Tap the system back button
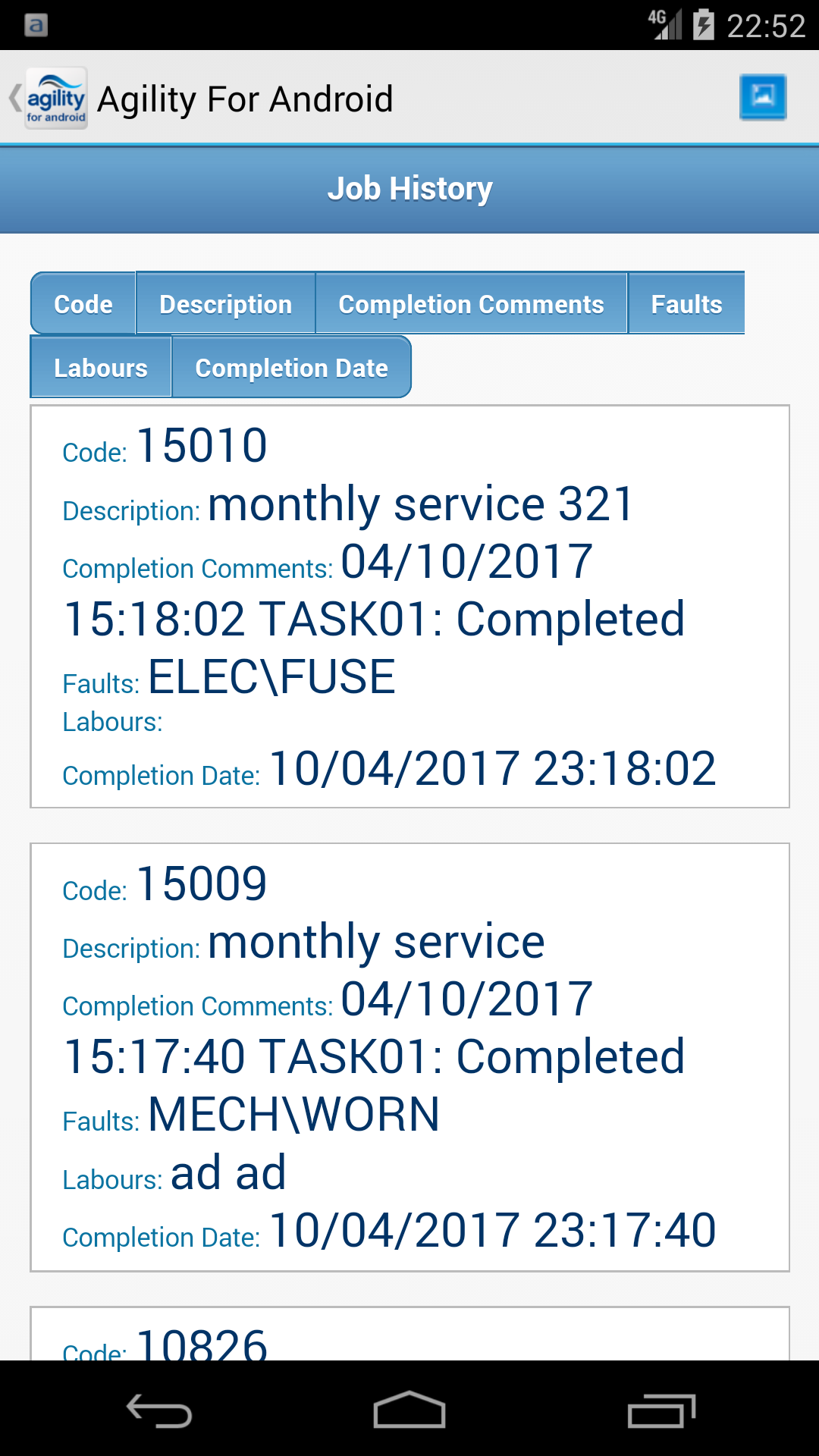This screenshot has height=1456, width=819. tap(159, 1410)
